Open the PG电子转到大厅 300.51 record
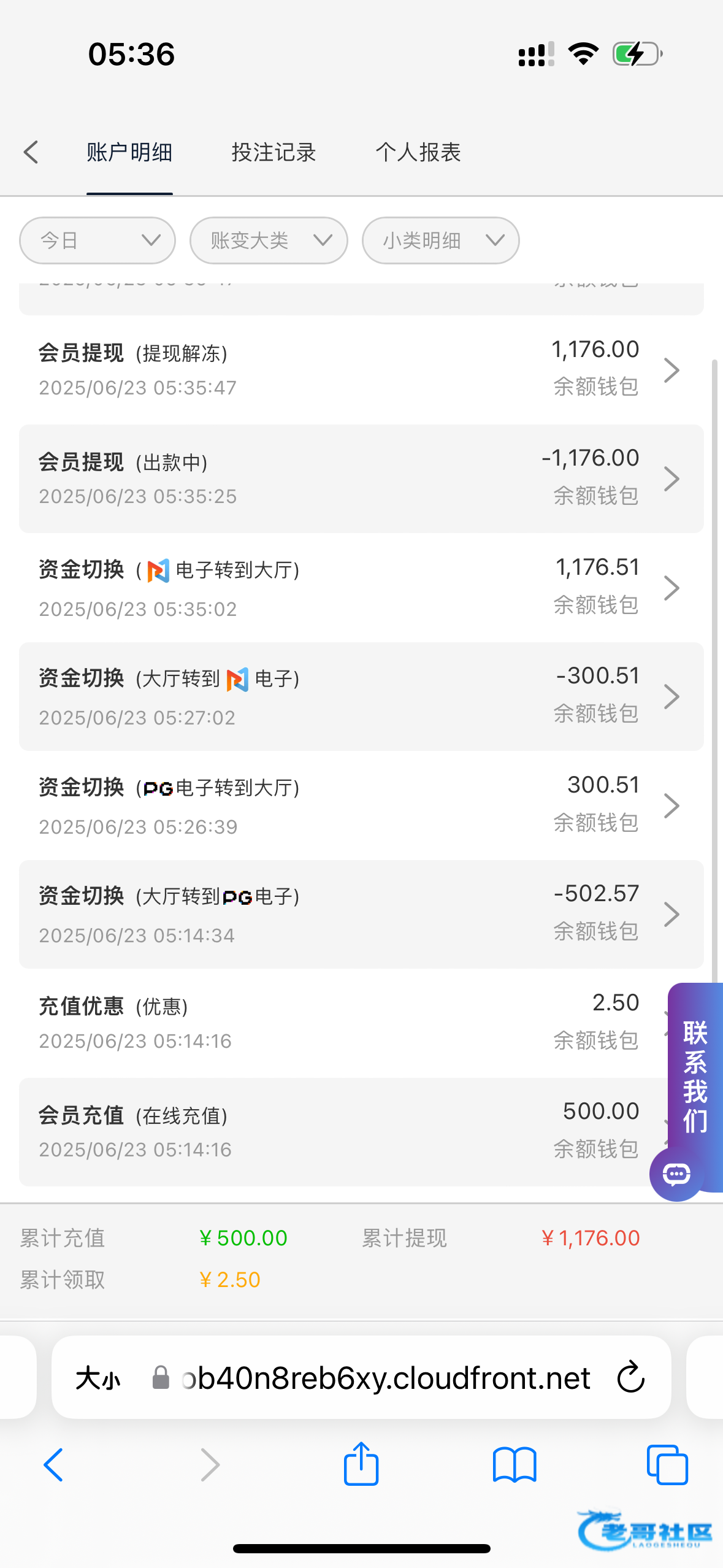Viewport: 723px width, 1568px height. [361, 805]
